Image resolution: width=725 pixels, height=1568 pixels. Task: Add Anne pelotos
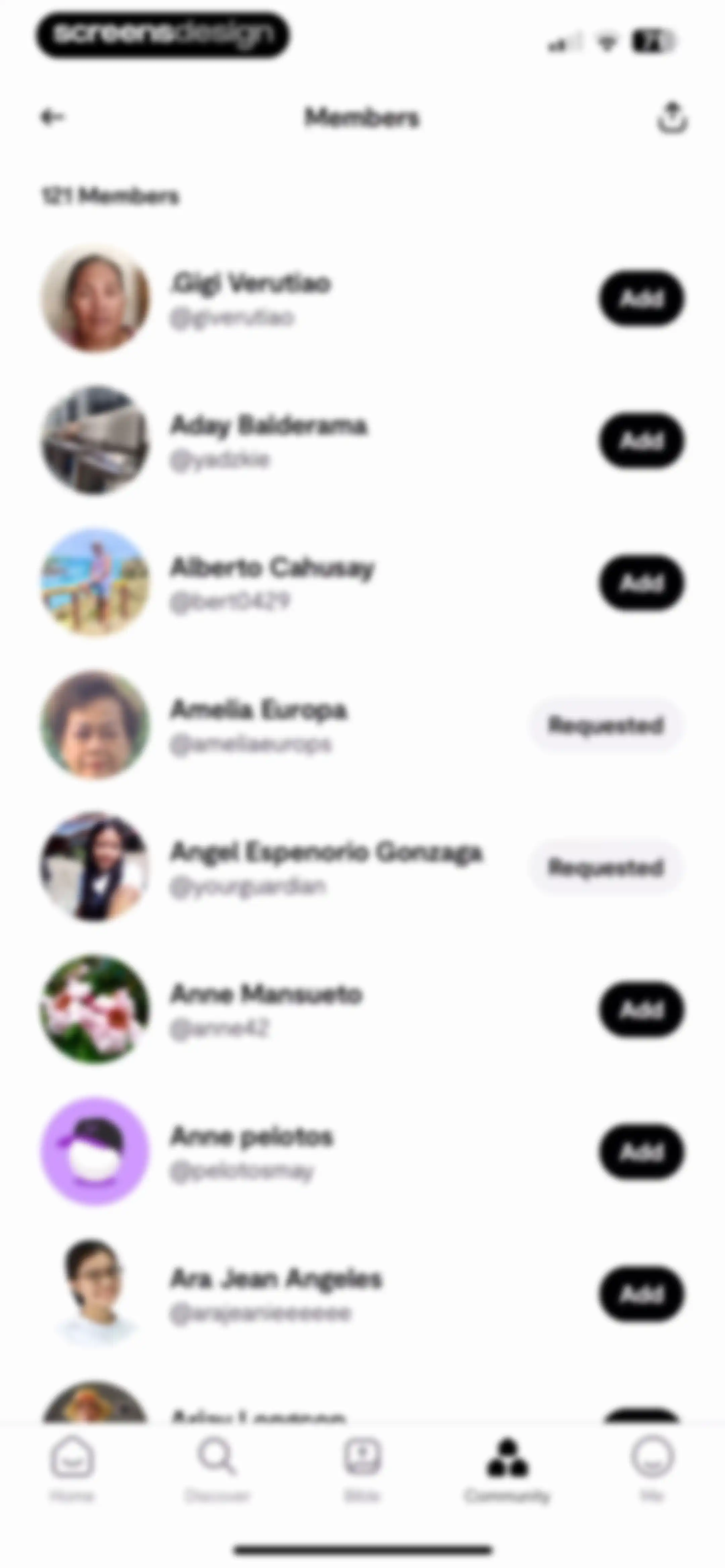[641, 1152]
